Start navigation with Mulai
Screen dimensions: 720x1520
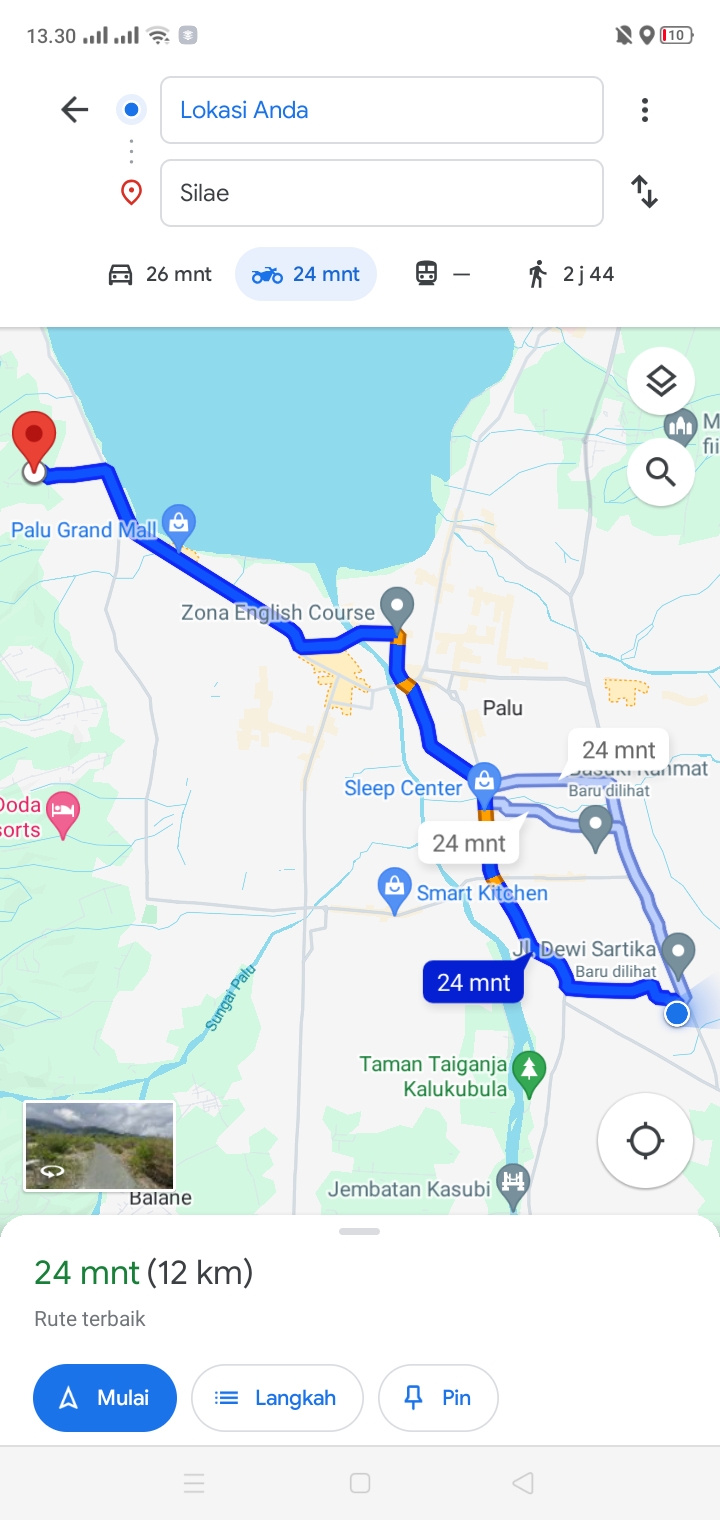click(x=105, y=1398)
